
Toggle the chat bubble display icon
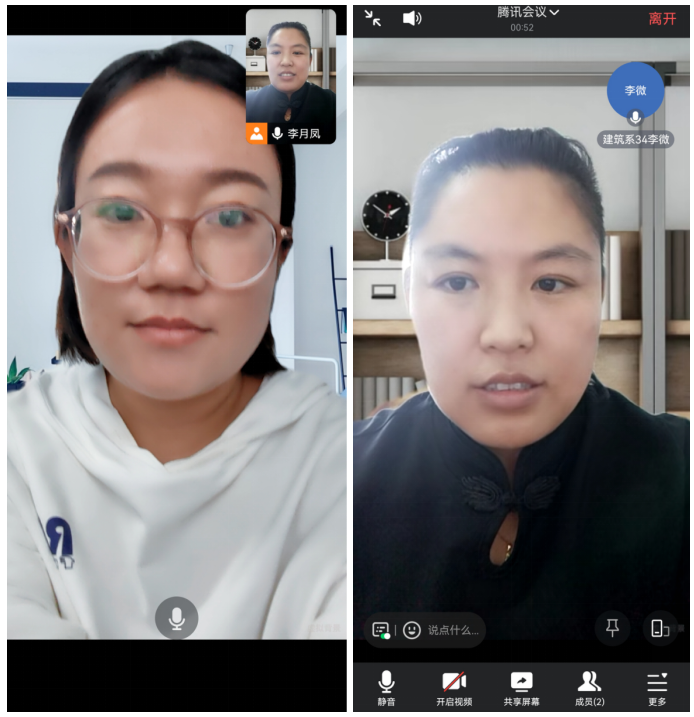pos(381,630)
